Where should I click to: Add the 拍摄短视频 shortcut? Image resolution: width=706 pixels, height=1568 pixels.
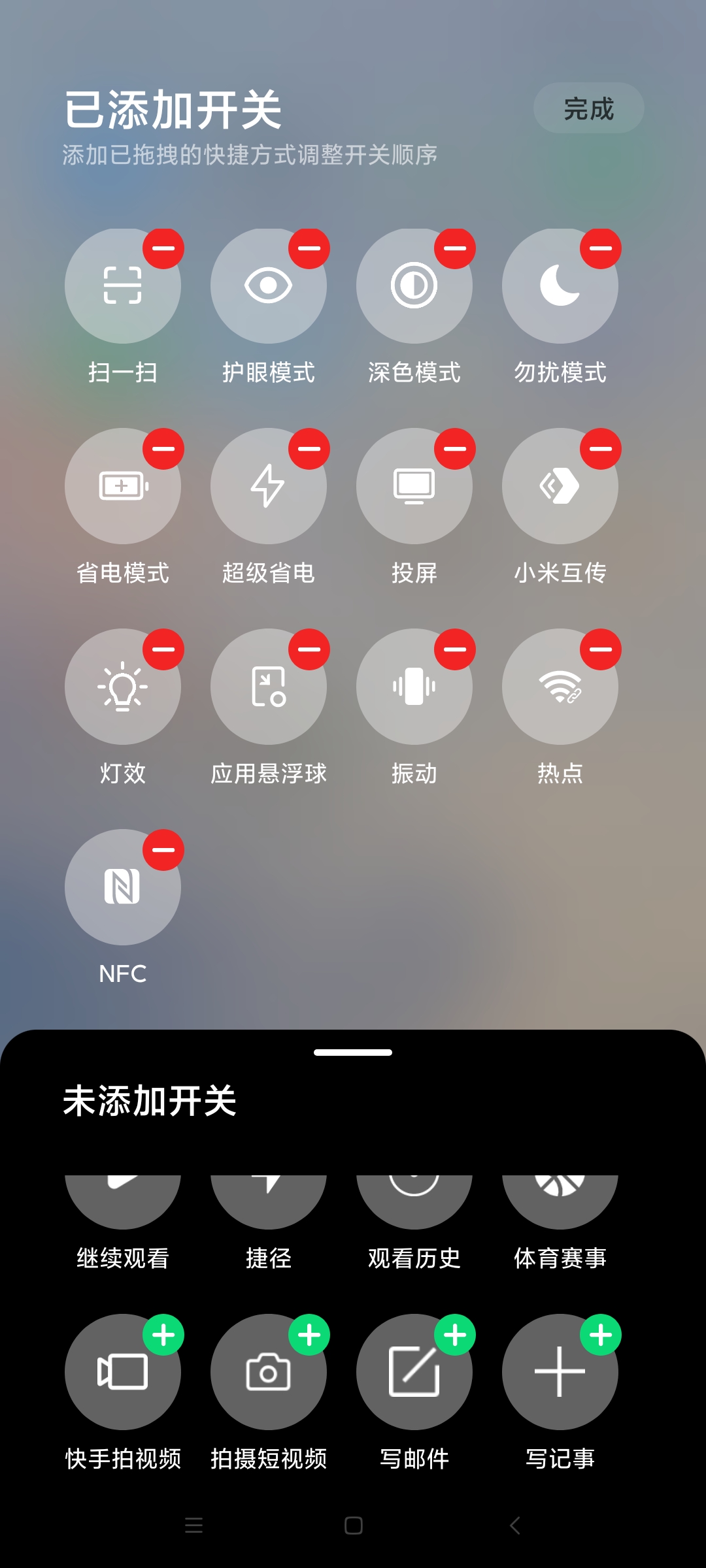coord(309,1335)
